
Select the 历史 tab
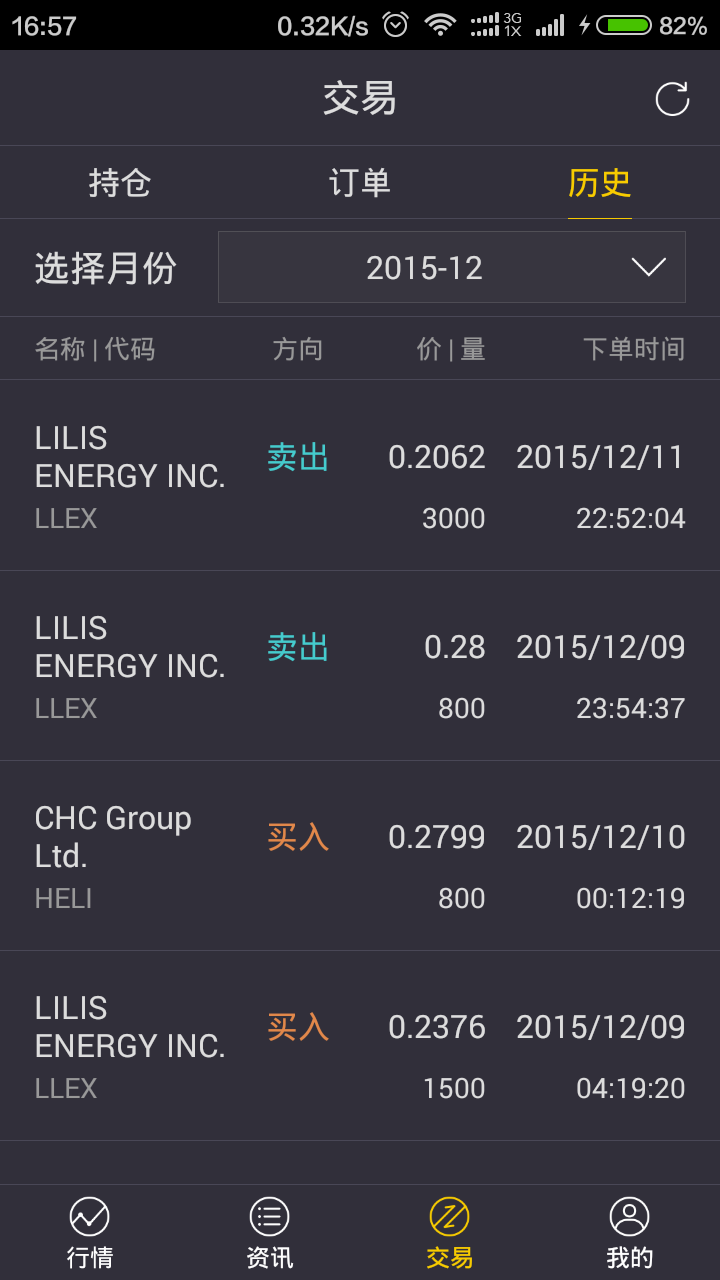600,183
